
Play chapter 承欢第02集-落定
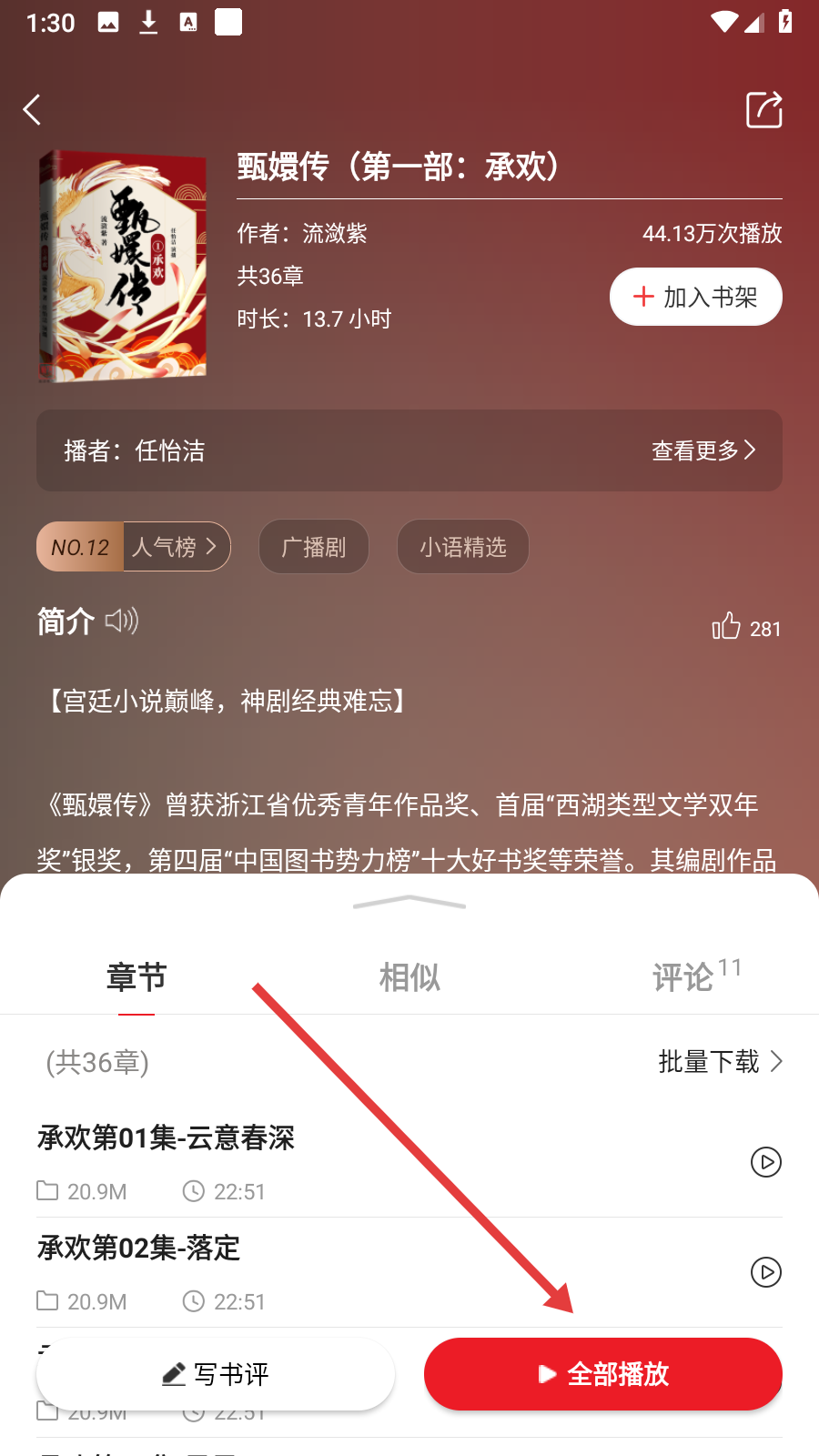[x=765, y=1272]
